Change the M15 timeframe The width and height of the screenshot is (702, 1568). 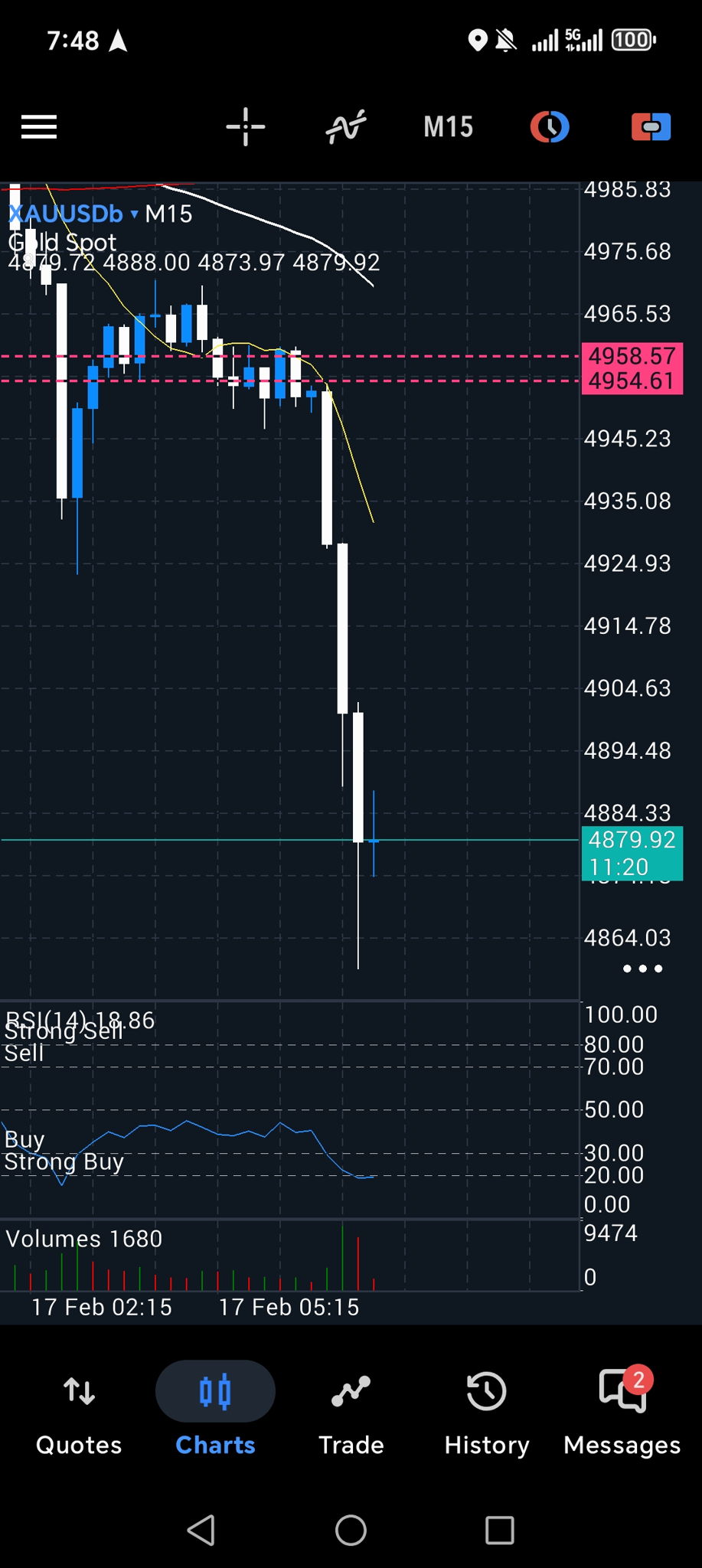point(449,127)
